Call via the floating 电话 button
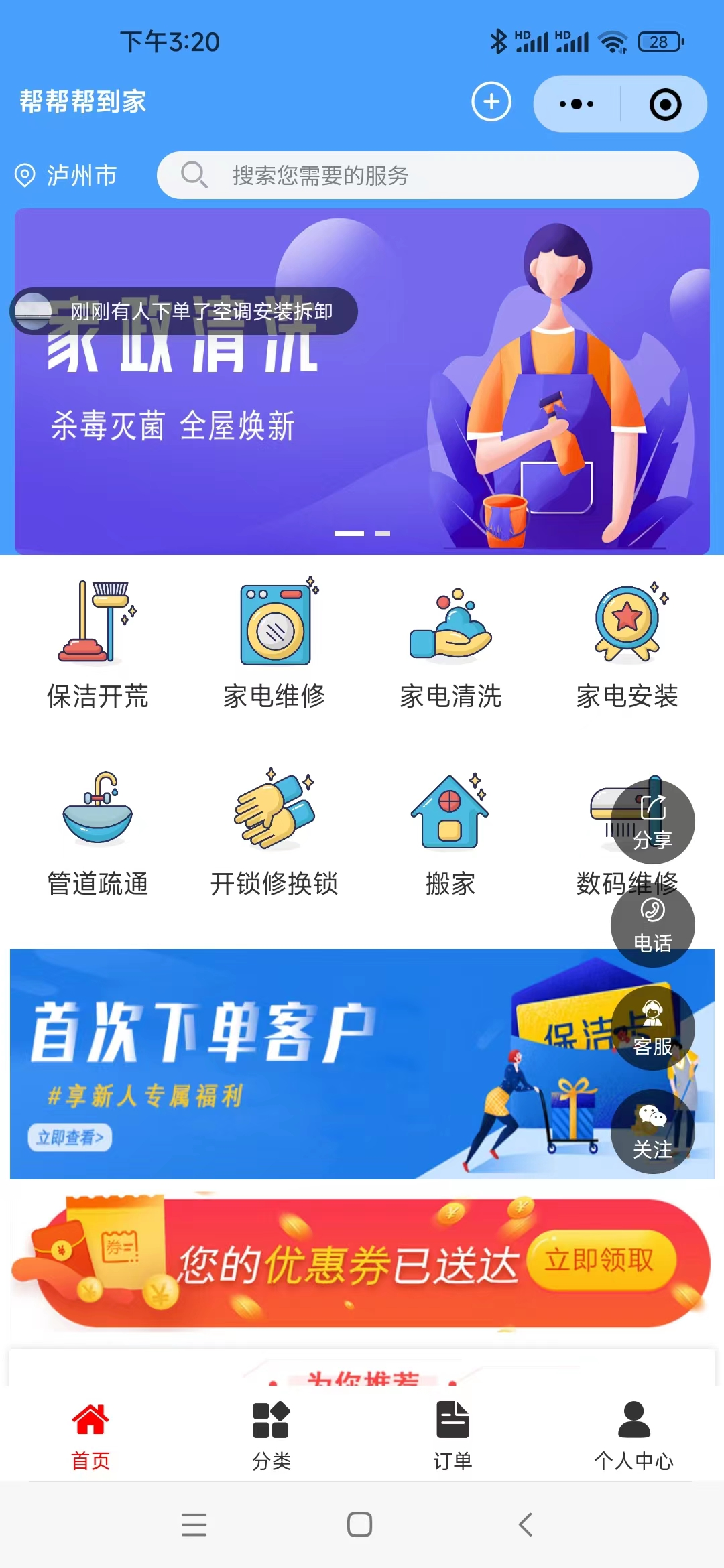This screenshot has height=1568, width=724. tap(652, 925)
